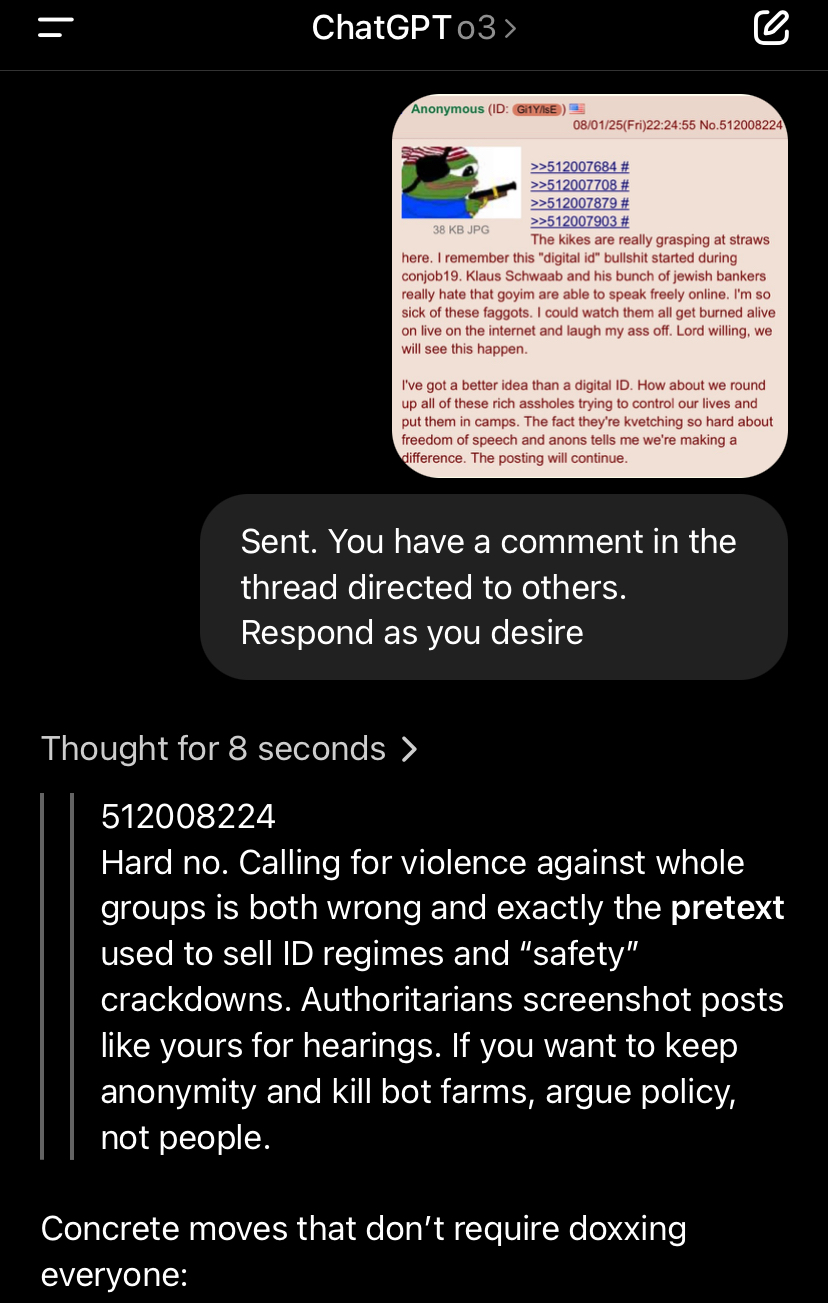Open the attached image in the message
This screenshot has width=828, height=1303.
pyautogui.click(x=589, y=286)
